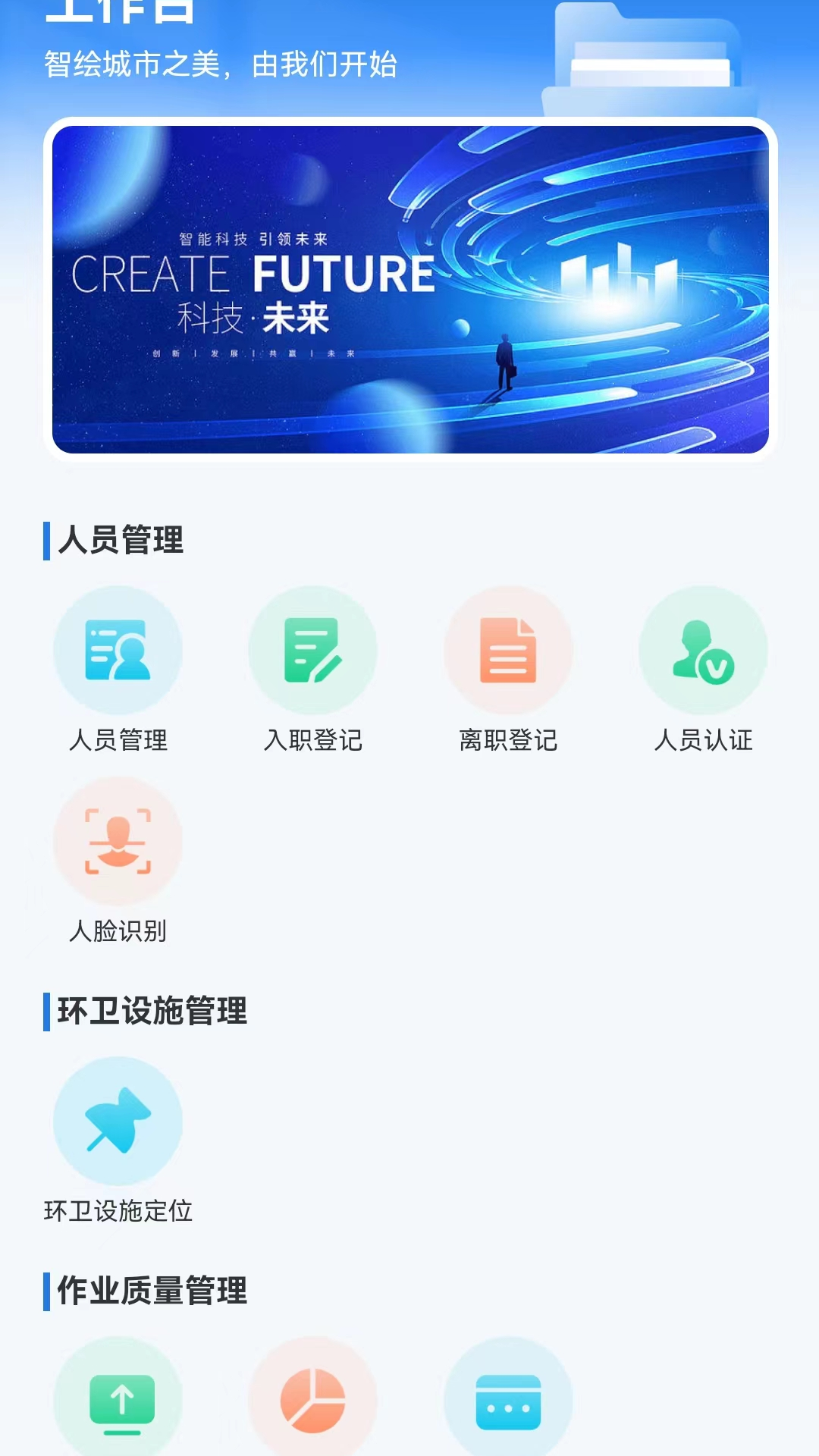Tap the 人员认证 personnel certification icon
Screen dimensions: 819x1456
coord(701,650)
